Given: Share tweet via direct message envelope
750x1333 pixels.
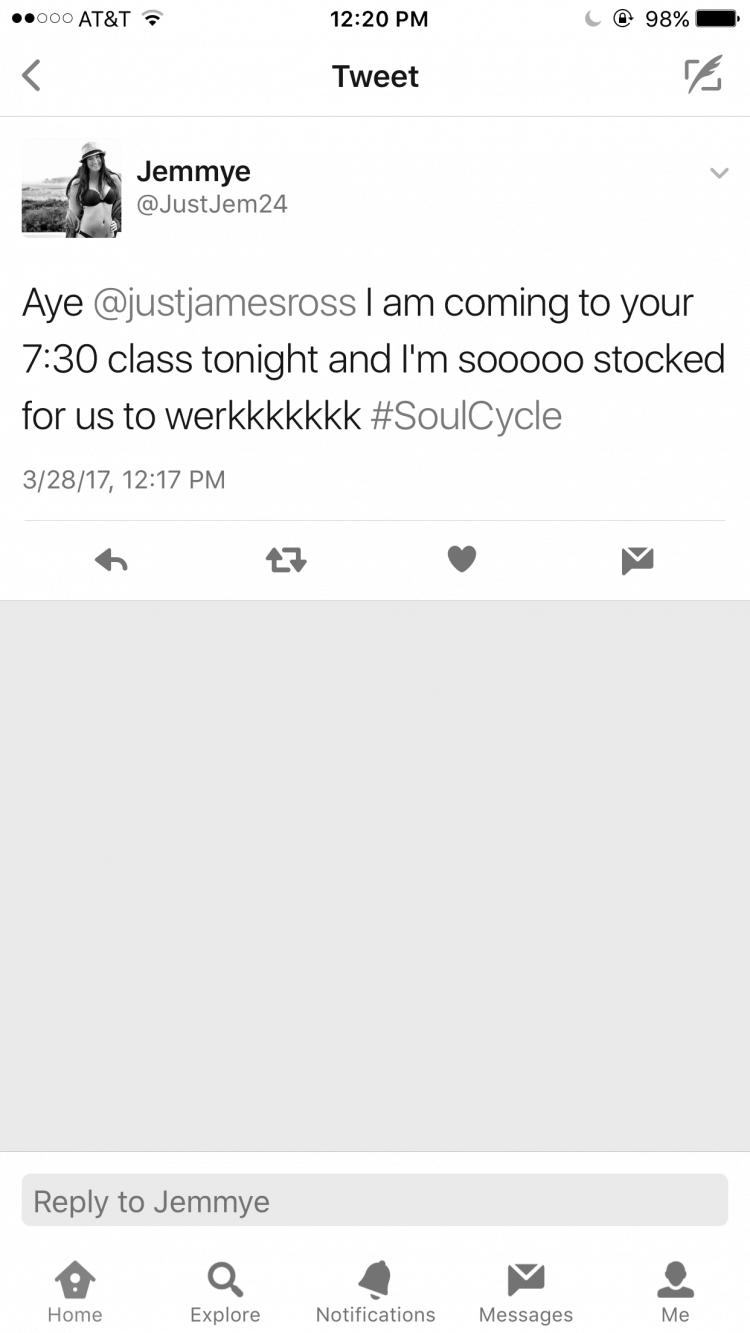Looking at the screenshot, I should click(637, 561).
